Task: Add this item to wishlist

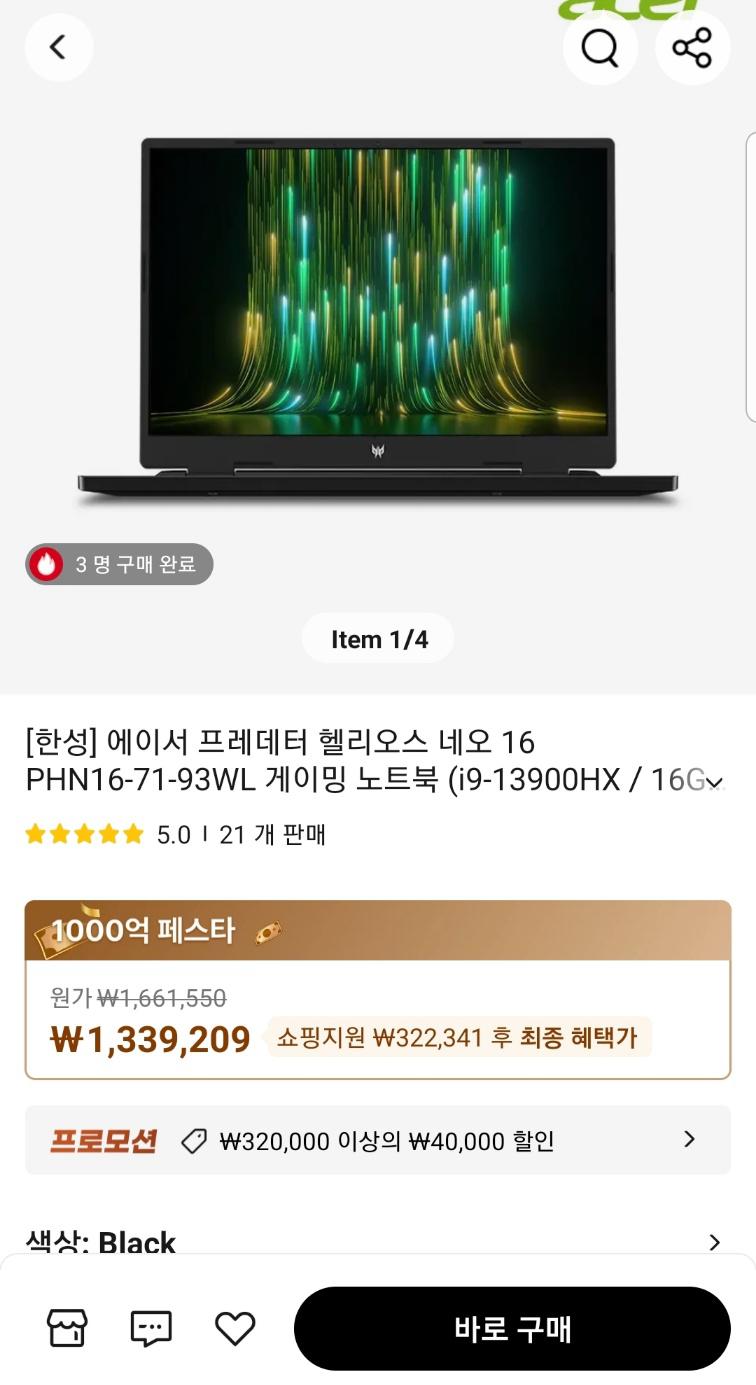Action: (235, 1328)
